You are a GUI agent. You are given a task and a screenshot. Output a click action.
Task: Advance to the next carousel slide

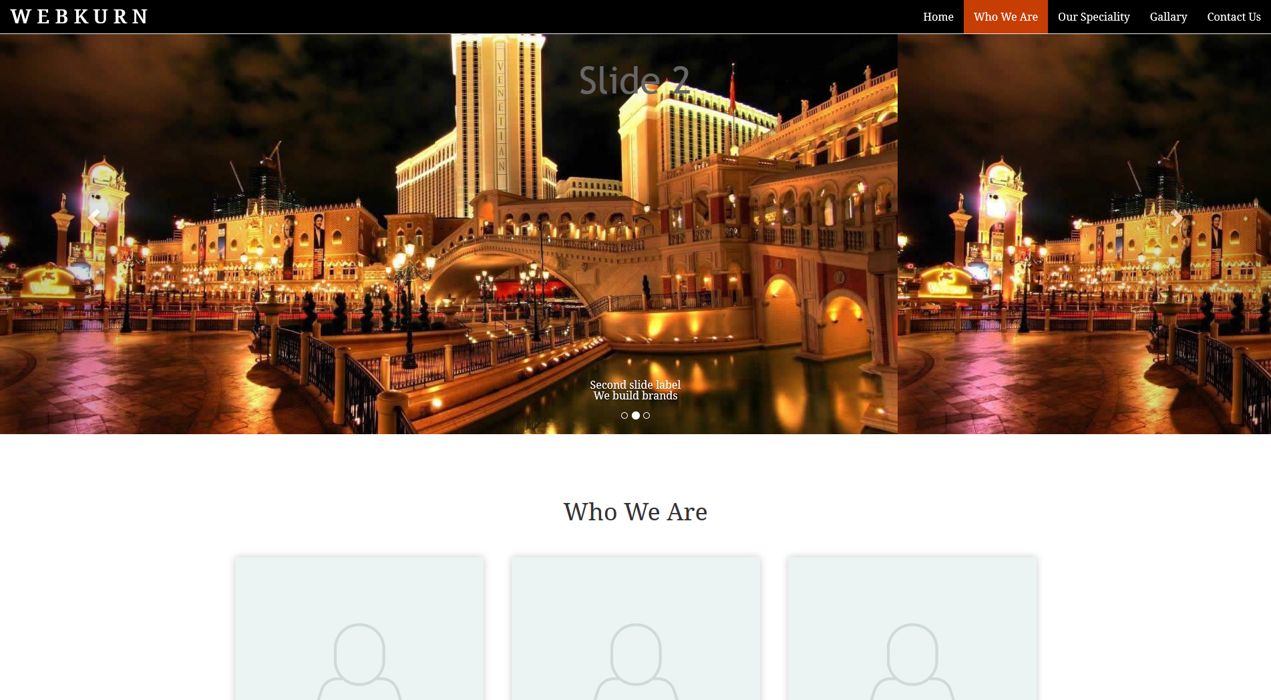pos(1176,218)
